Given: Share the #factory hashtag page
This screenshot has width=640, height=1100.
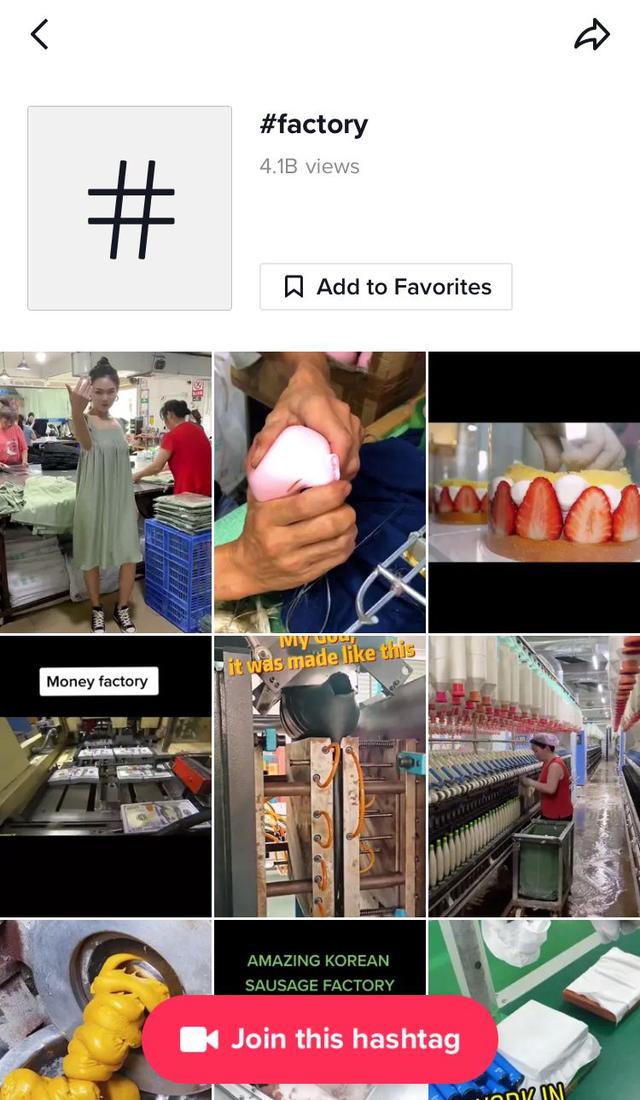Looking at the screenshot, I should pyautogui.click(x=591, y=35).
